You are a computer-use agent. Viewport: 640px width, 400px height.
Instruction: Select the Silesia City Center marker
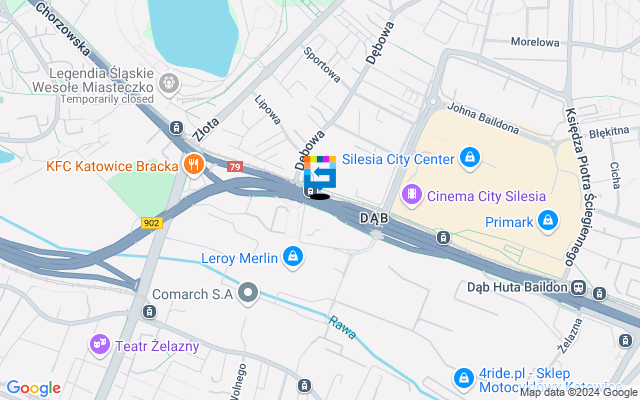click(x=470, y=158)
